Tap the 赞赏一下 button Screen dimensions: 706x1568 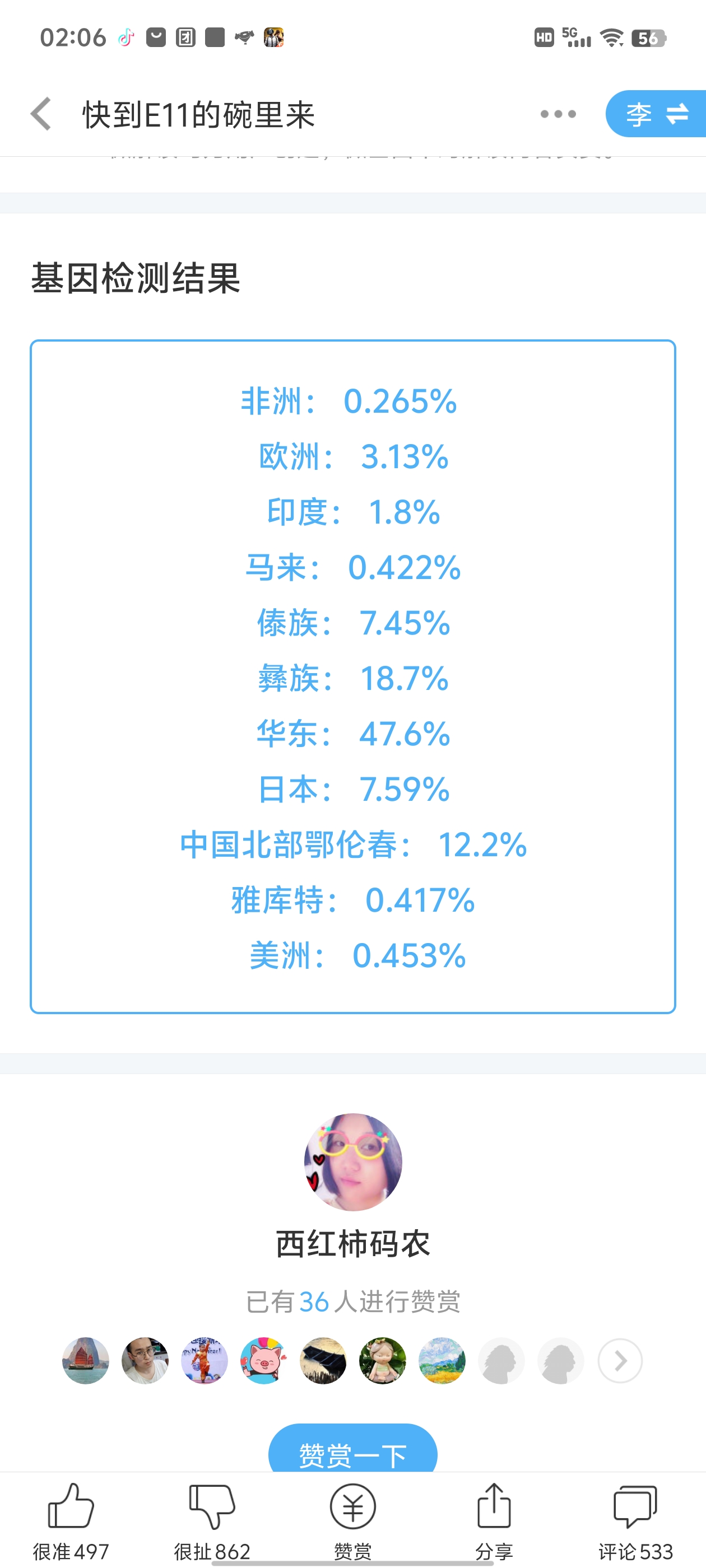(352, 1452)
